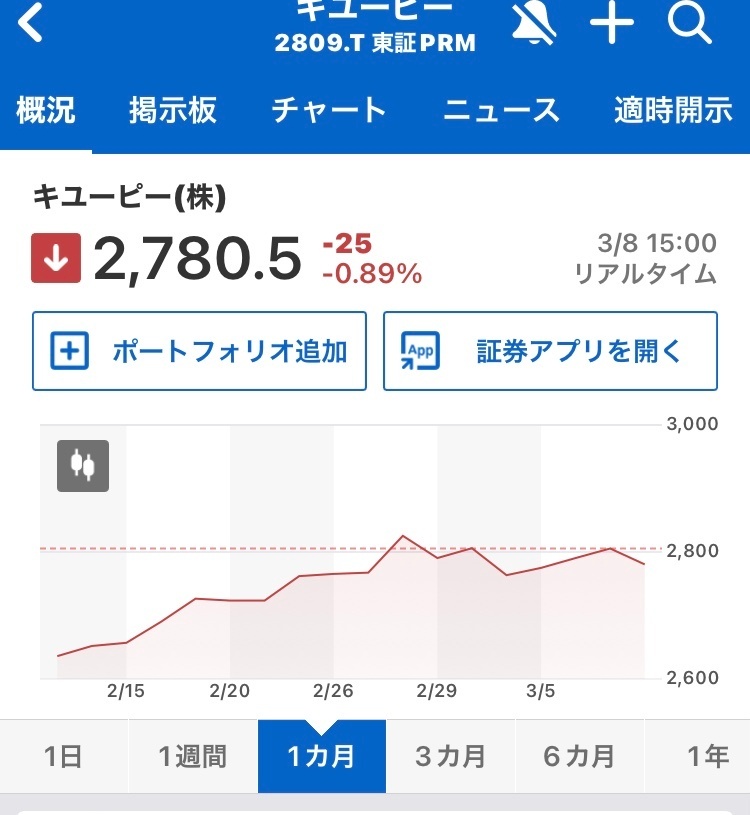Select the 1週間 chart range
Screen dimensions: 750x815
(192, 756)
